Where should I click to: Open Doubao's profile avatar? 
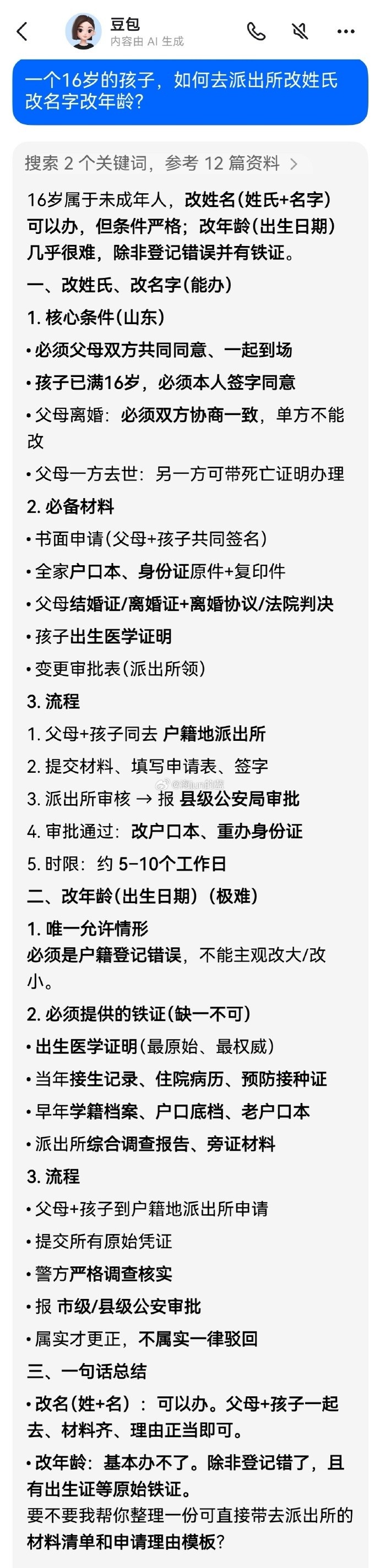click(x=83, y=31)
